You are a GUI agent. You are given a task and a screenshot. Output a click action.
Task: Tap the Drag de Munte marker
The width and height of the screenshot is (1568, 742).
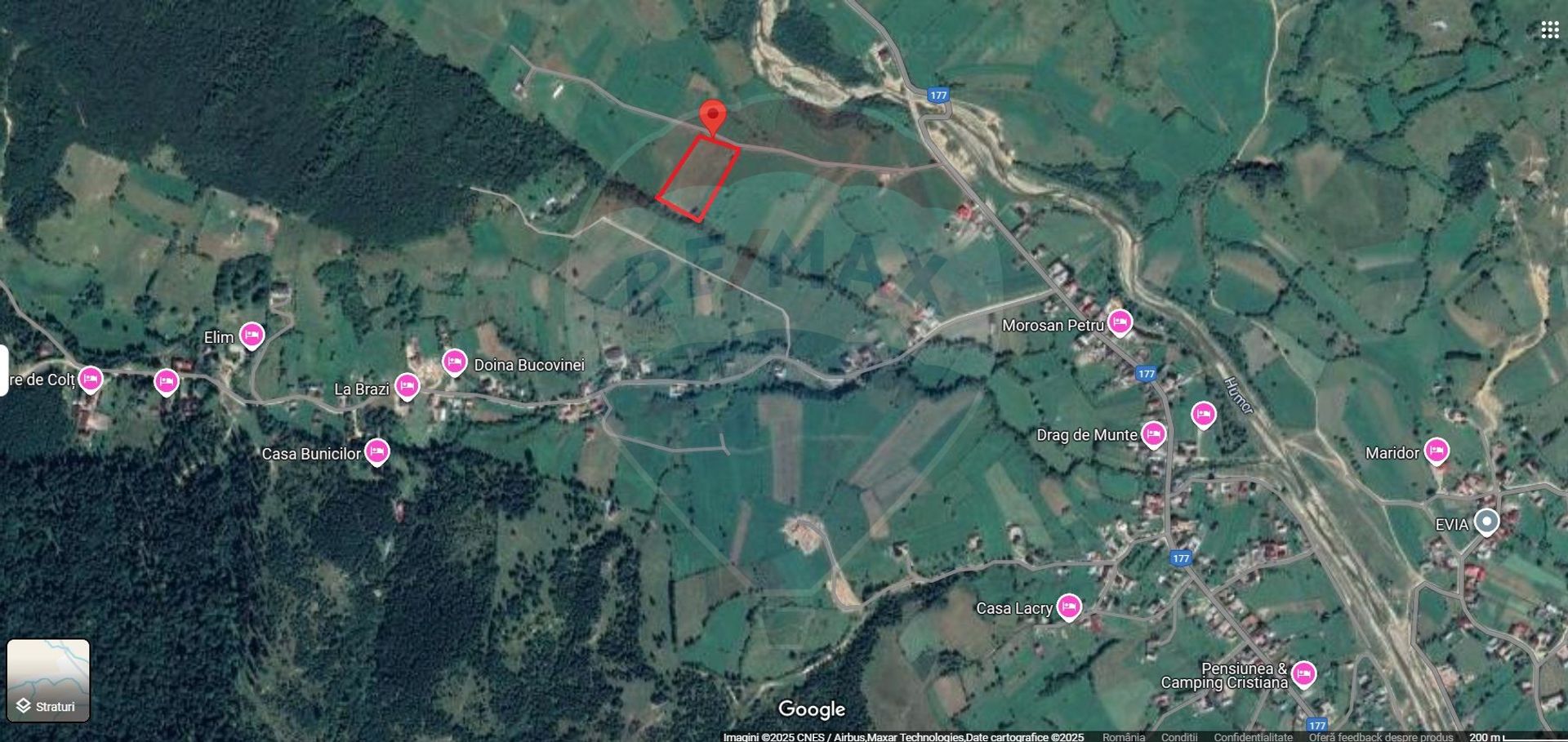[1153, 433]
